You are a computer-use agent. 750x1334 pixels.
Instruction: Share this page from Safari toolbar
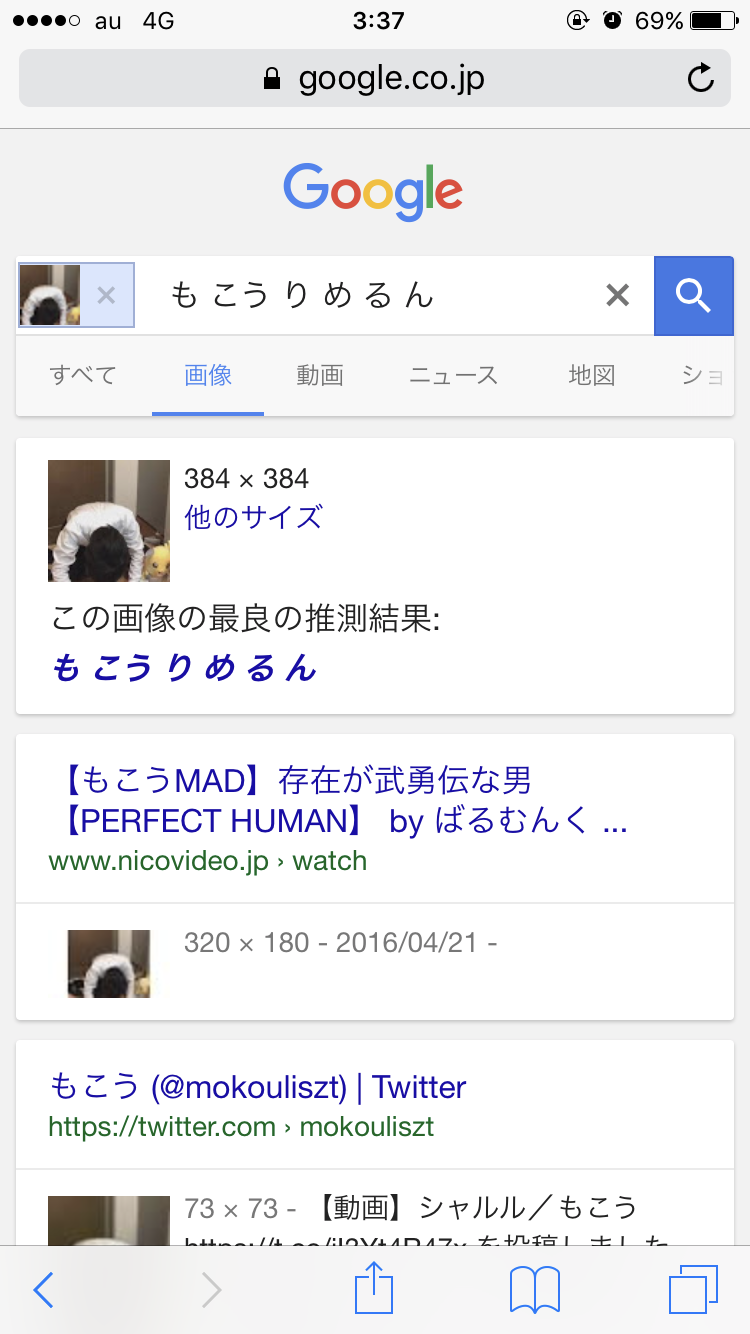[375, 1288]
